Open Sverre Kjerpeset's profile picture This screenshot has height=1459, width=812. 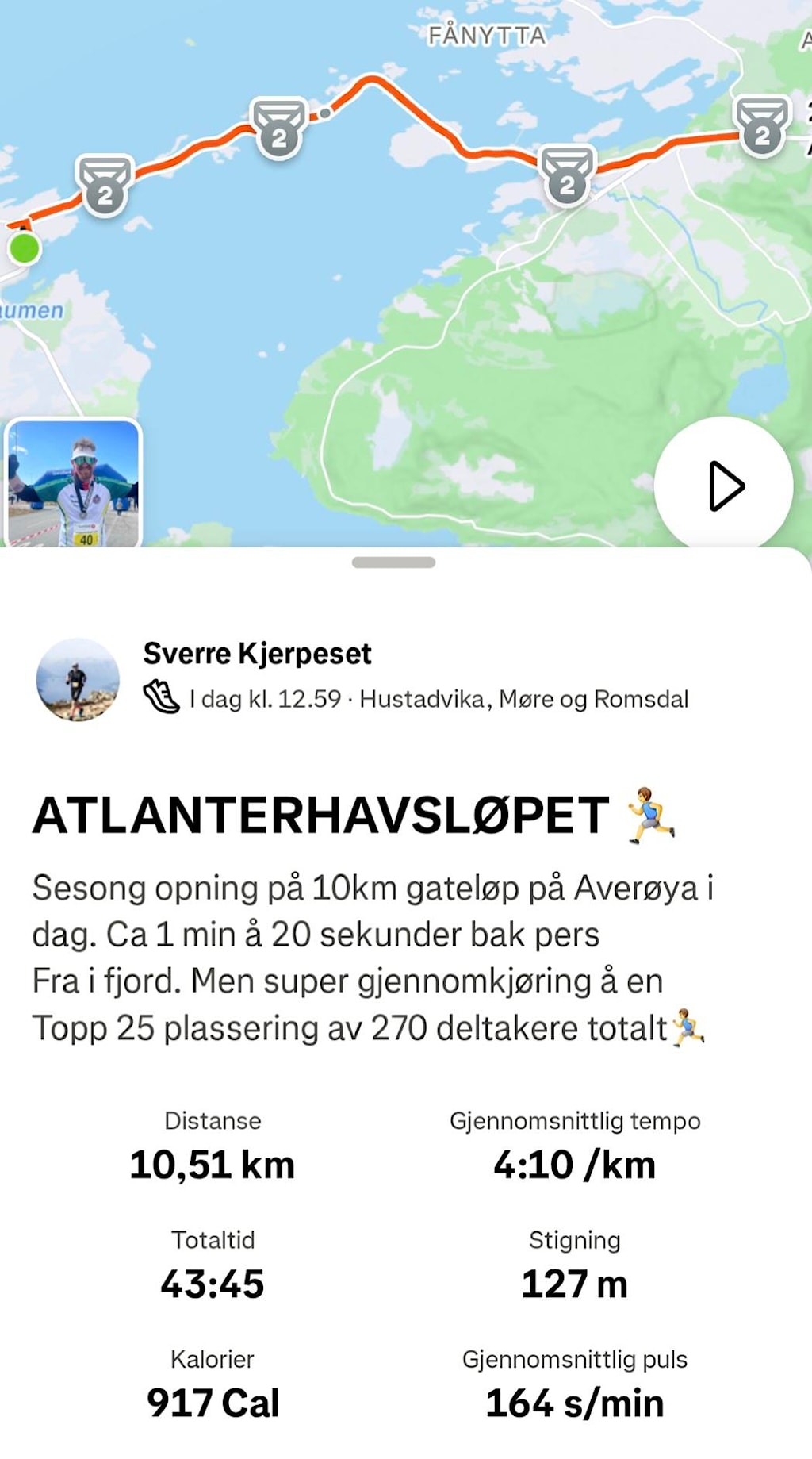click(78, 680)
